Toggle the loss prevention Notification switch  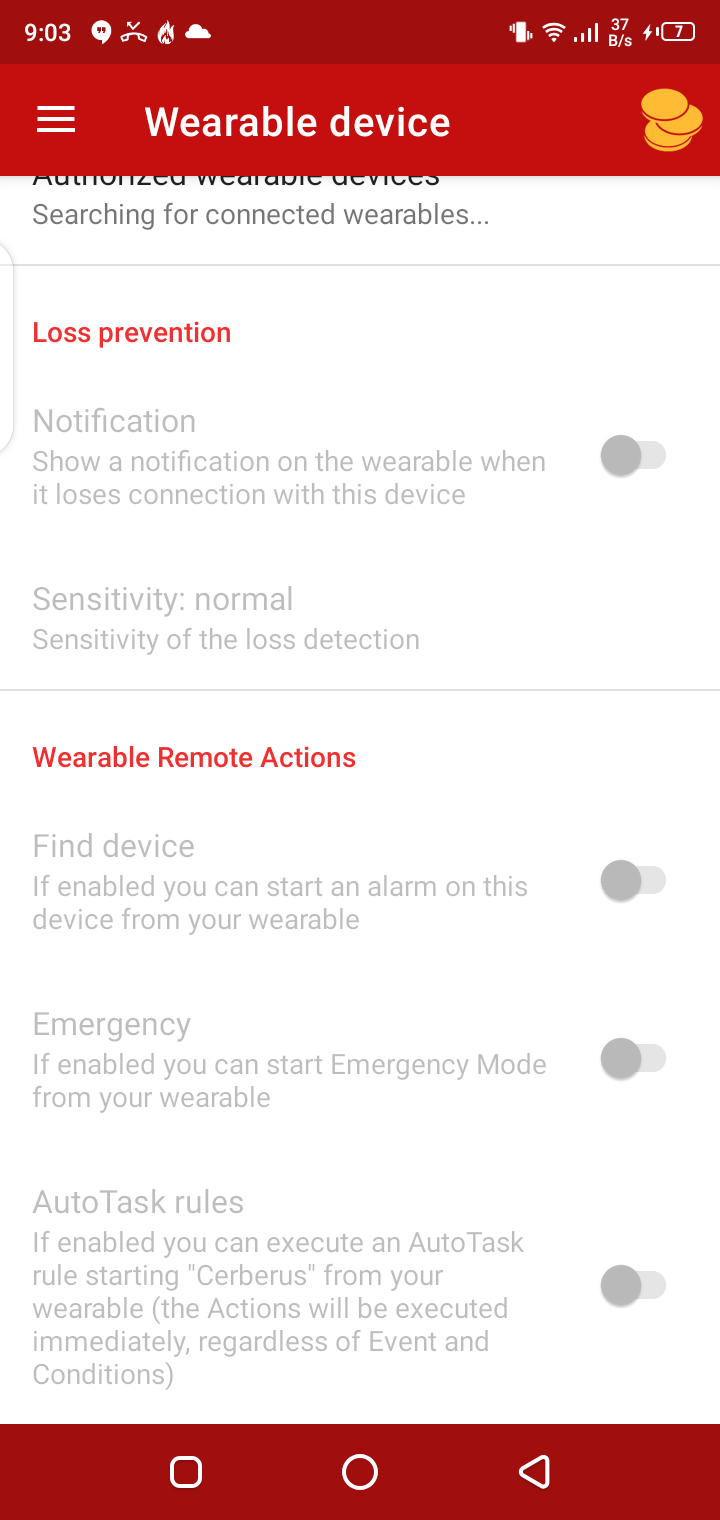(x=632, y=456)
